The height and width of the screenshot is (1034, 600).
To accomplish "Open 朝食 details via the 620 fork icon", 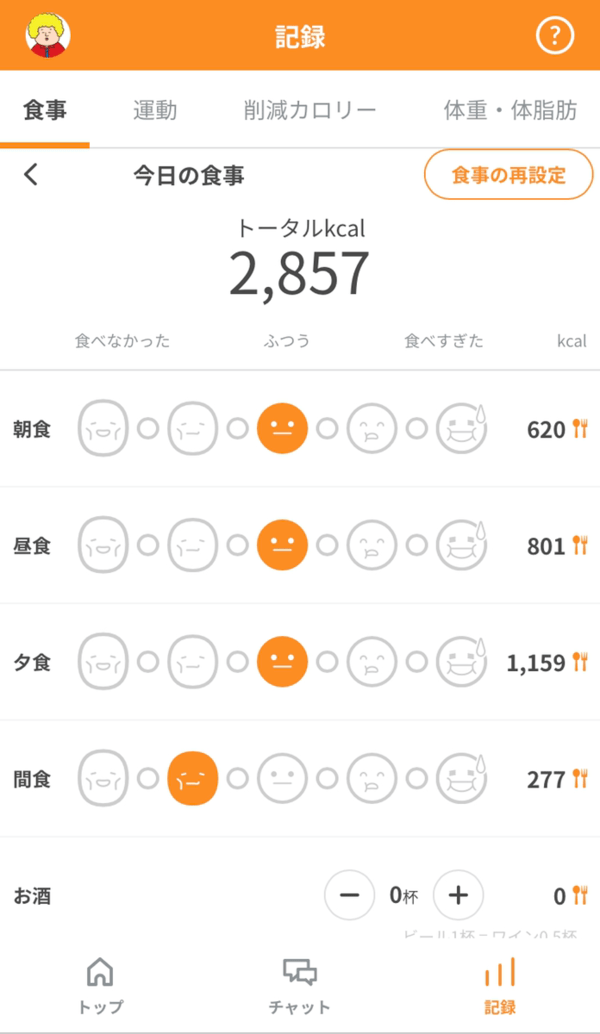I will tap(580, 429).
